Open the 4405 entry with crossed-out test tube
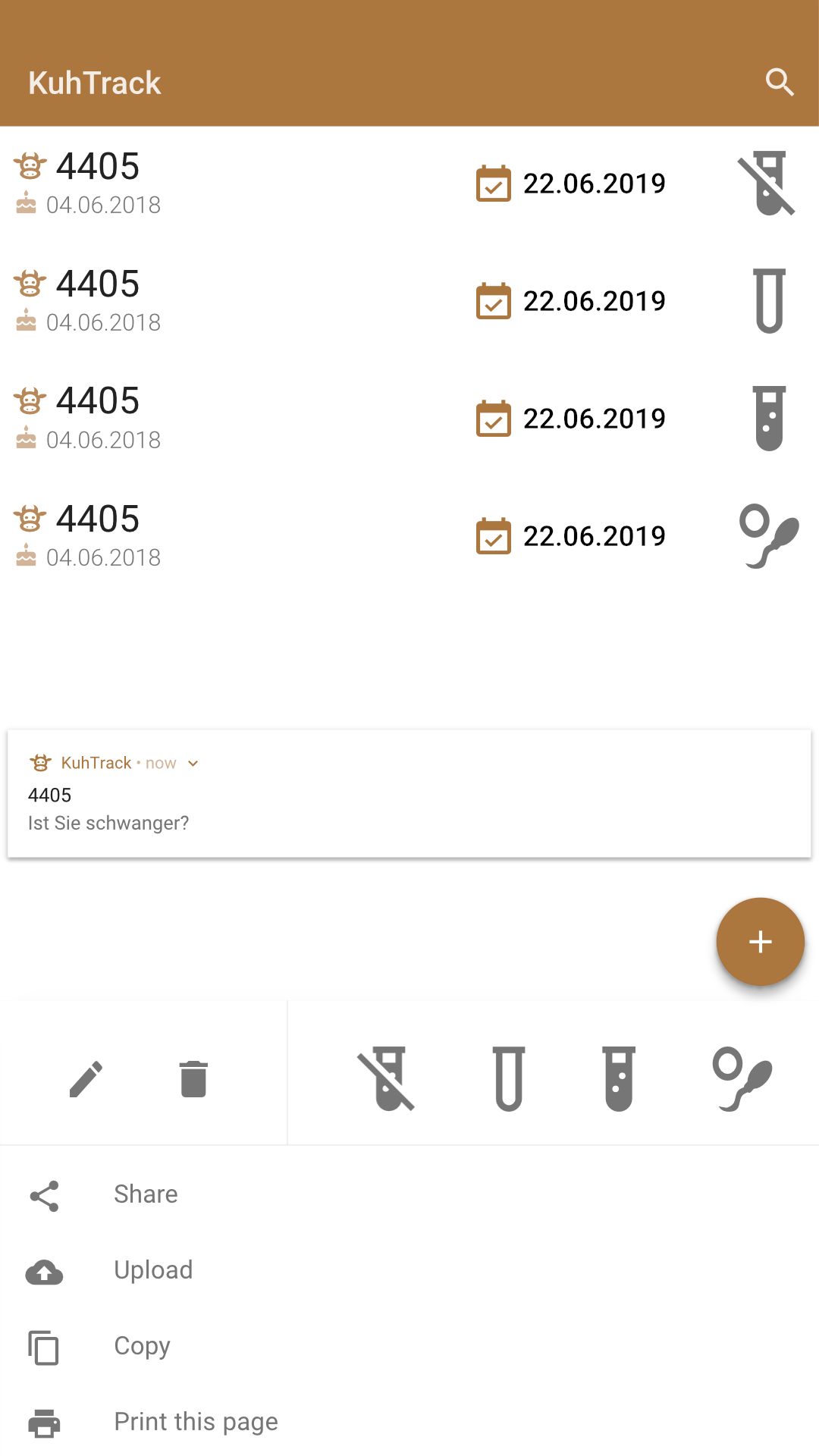Screen dimensions: 819x1456 409,184
